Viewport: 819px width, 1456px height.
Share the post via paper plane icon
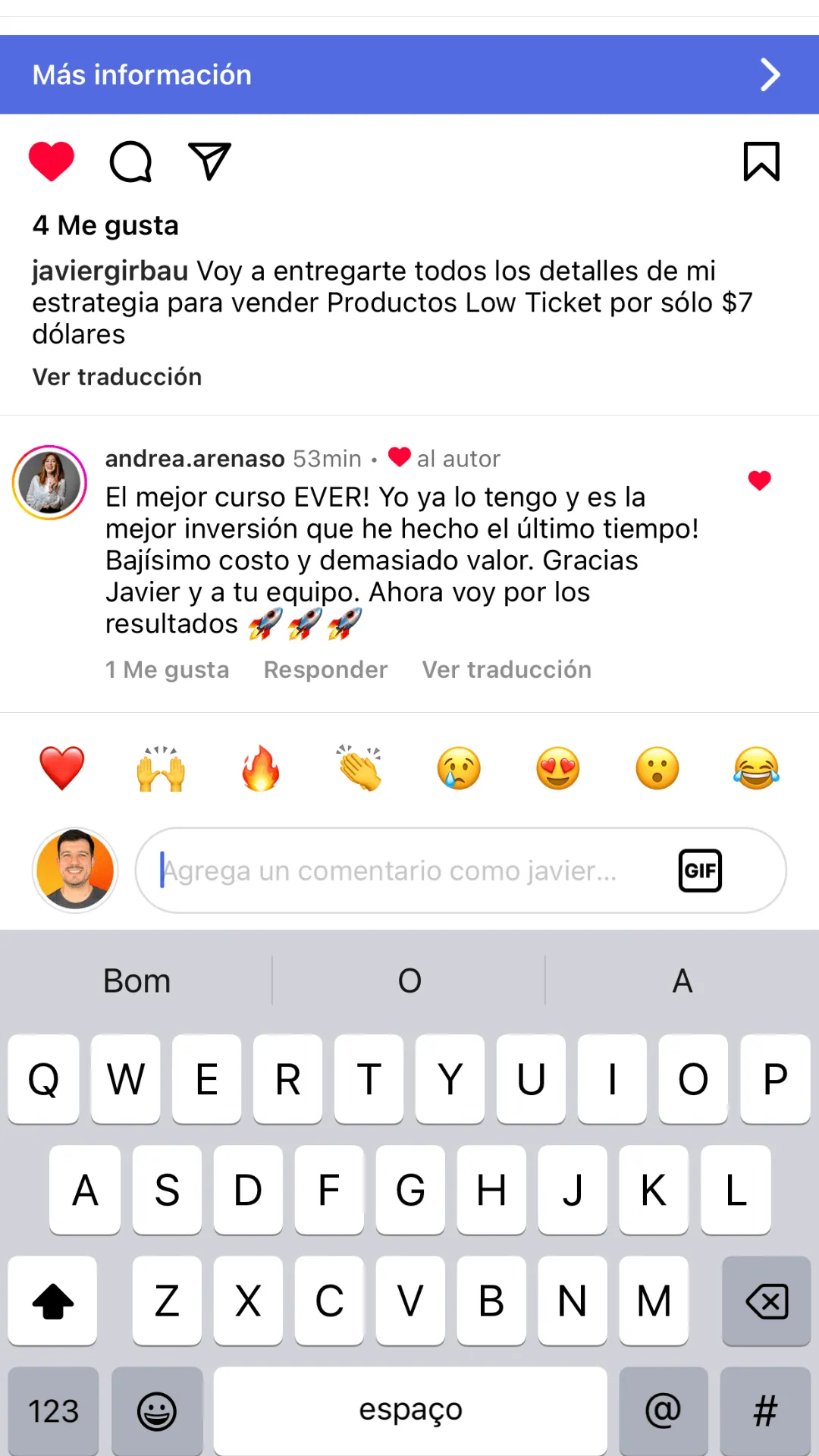209,161
